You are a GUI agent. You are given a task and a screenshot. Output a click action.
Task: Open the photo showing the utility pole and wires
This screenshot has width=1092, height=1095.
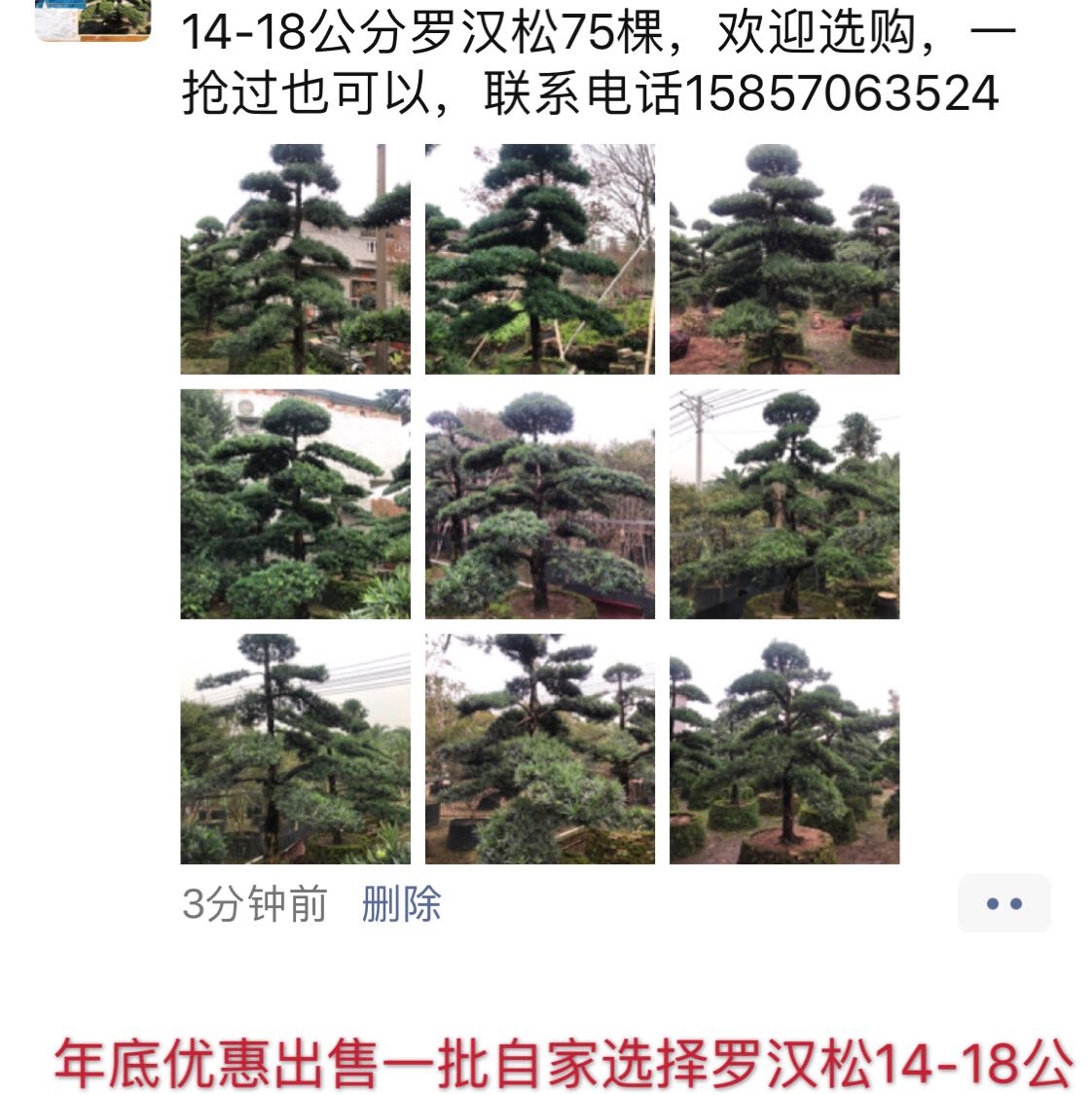(x=783, y=504)
